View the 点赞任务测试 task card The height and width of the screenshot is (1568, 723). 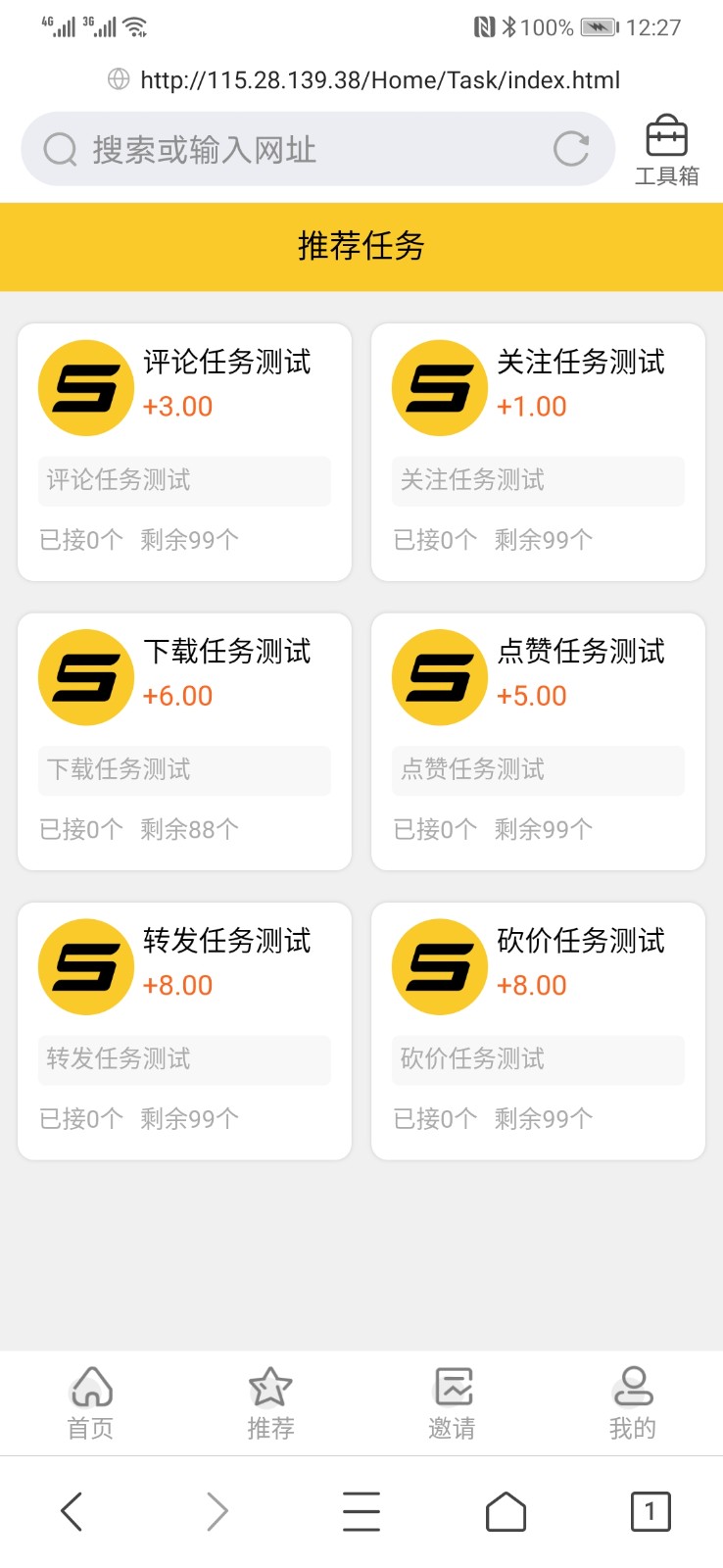538,742
